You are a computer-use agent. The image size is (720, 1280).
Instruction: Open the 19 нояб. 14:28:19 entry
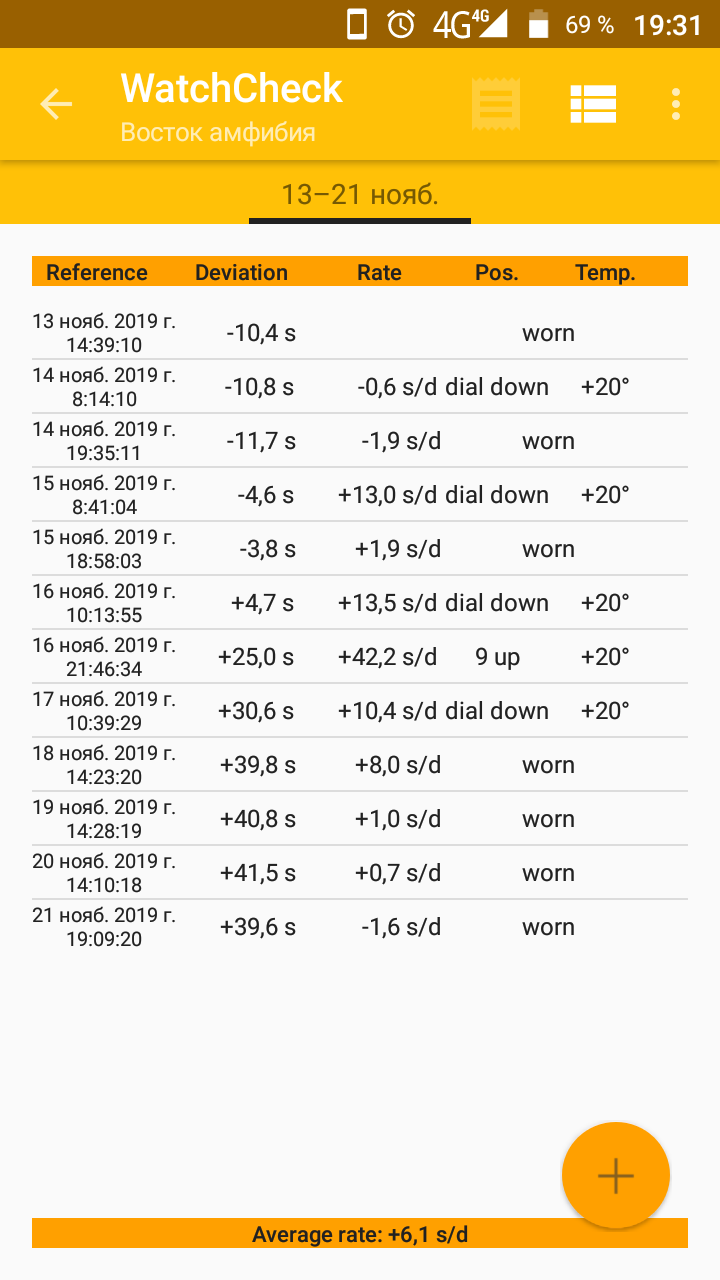[x=360, y=819]
